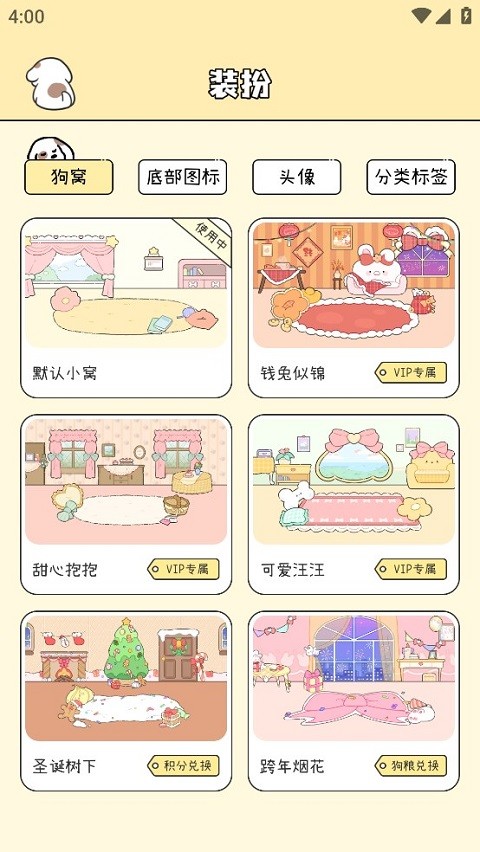
Task: Tap VIP专属 badge on 甜心抱抱
Action: [183, 569]
